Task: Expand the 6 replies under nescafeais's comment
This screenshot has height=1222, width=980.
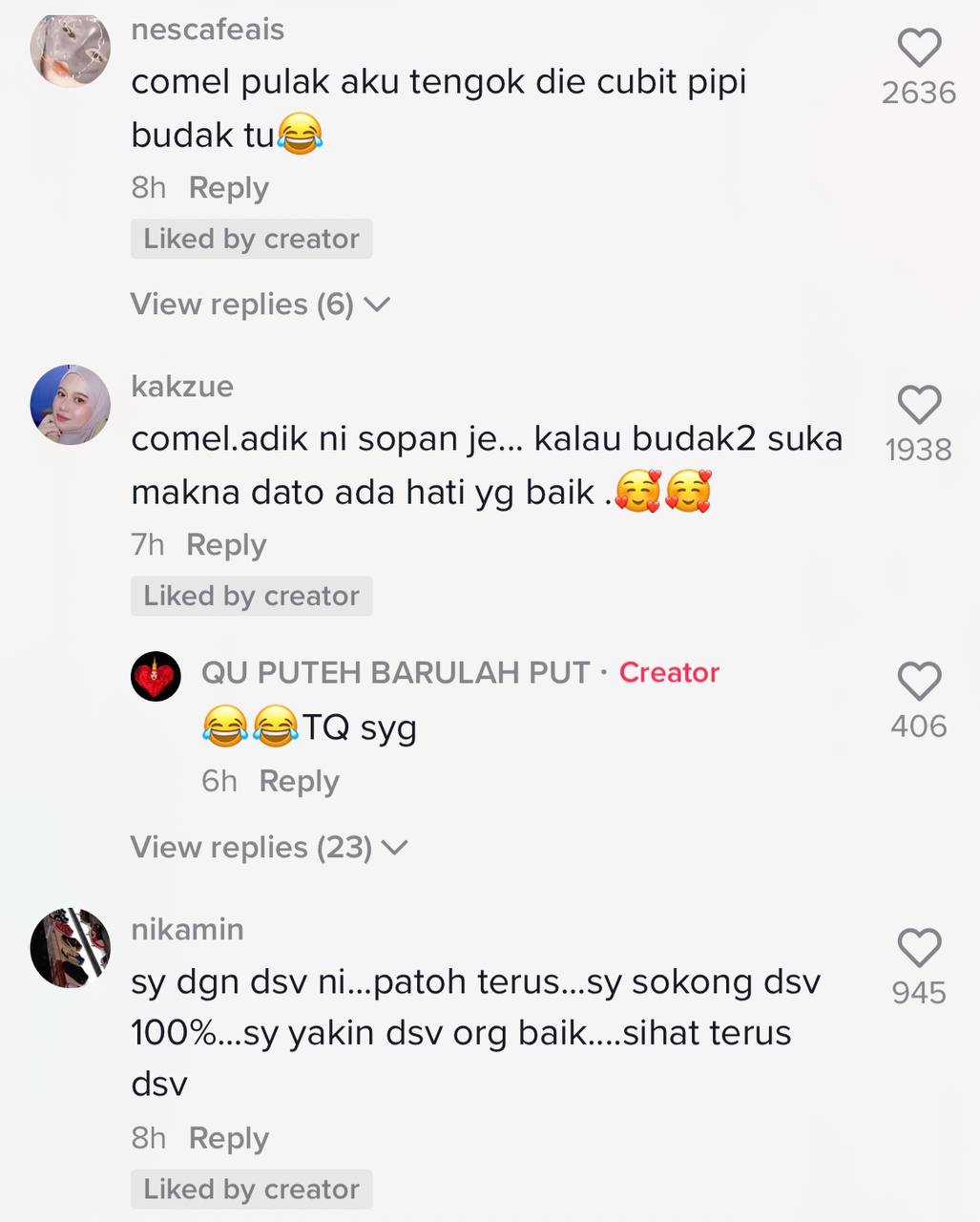Action: coord(260,305)
